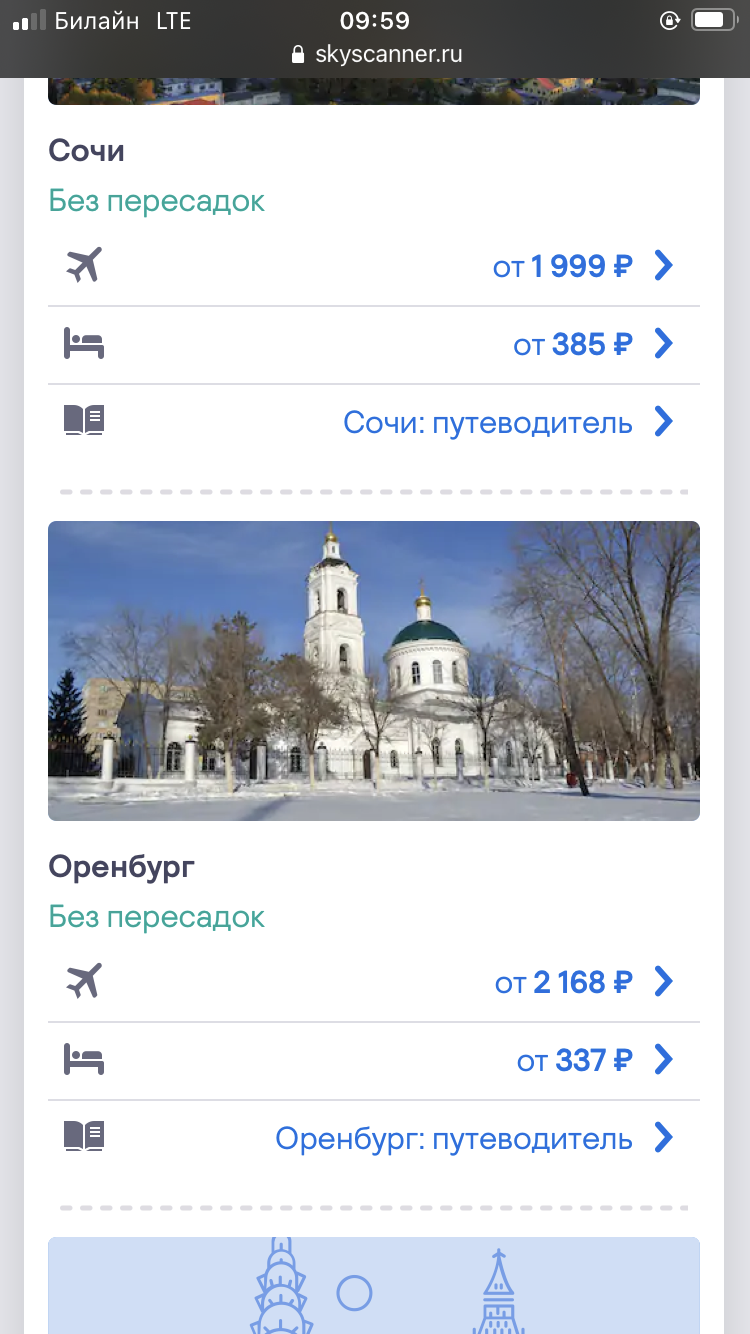The width and height of the screenshot is (750, 1334).
Task: Open the Оренбург: путеводитель link
Action: pos(454,1139)
